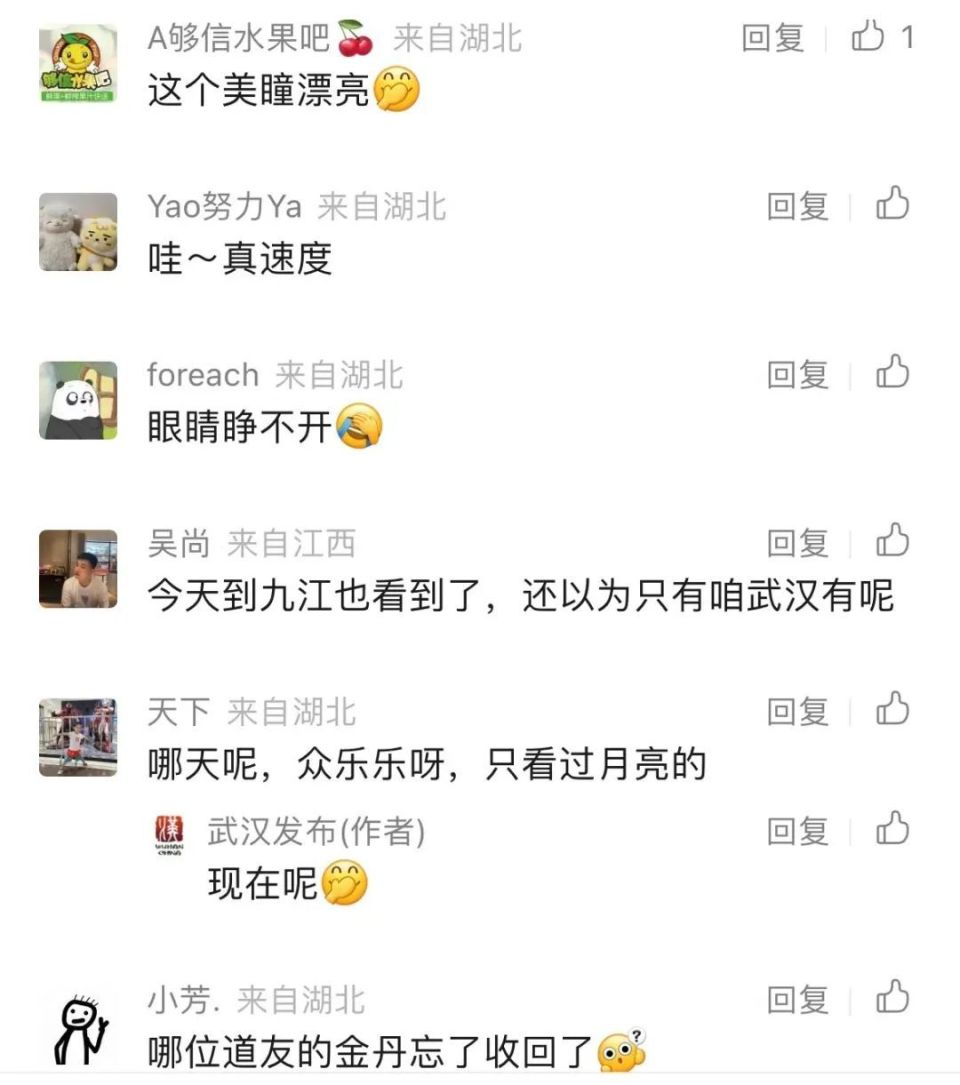Open A够信水果吧's profile avatar
The width and height of the screenshot is (960, 1085).
pos(78,63)
